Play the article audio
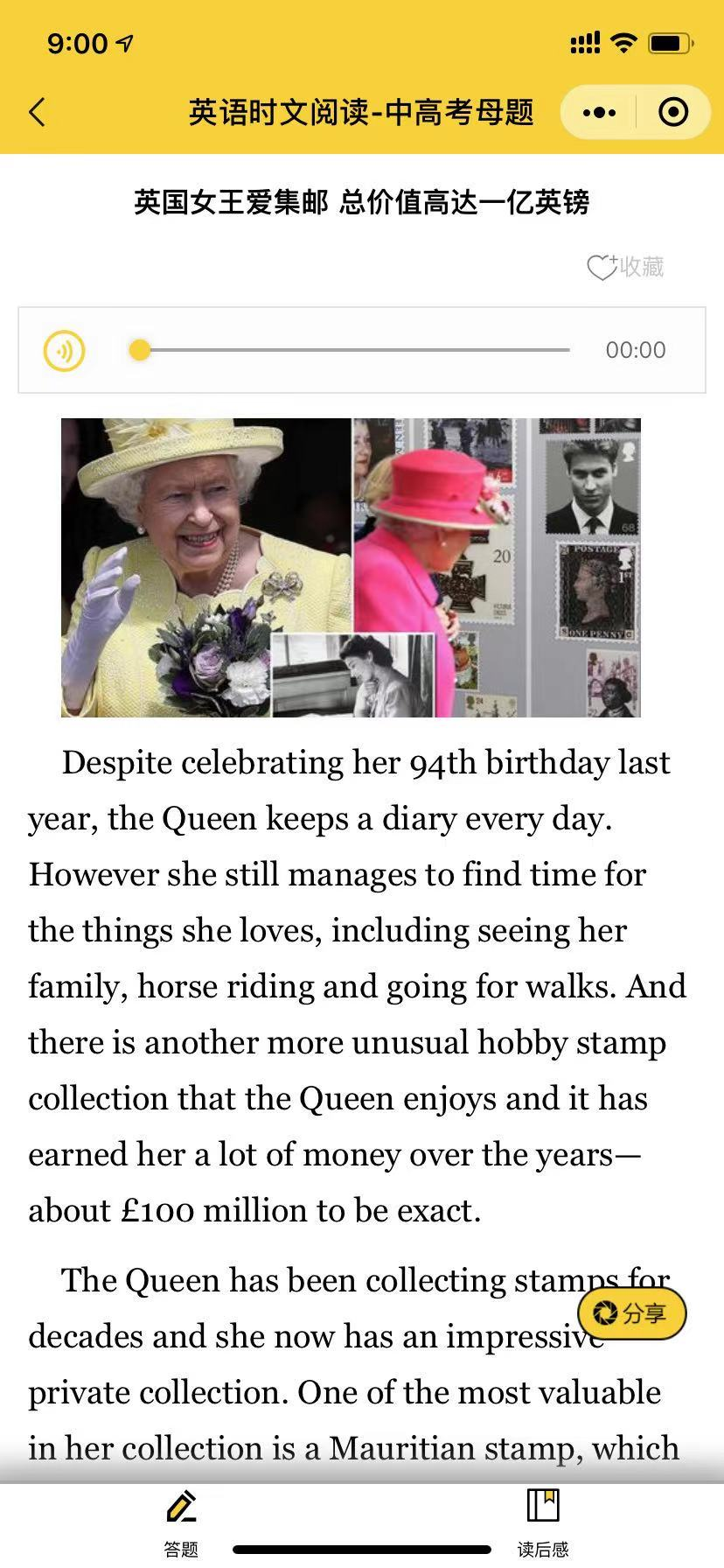 pos(65,351)
